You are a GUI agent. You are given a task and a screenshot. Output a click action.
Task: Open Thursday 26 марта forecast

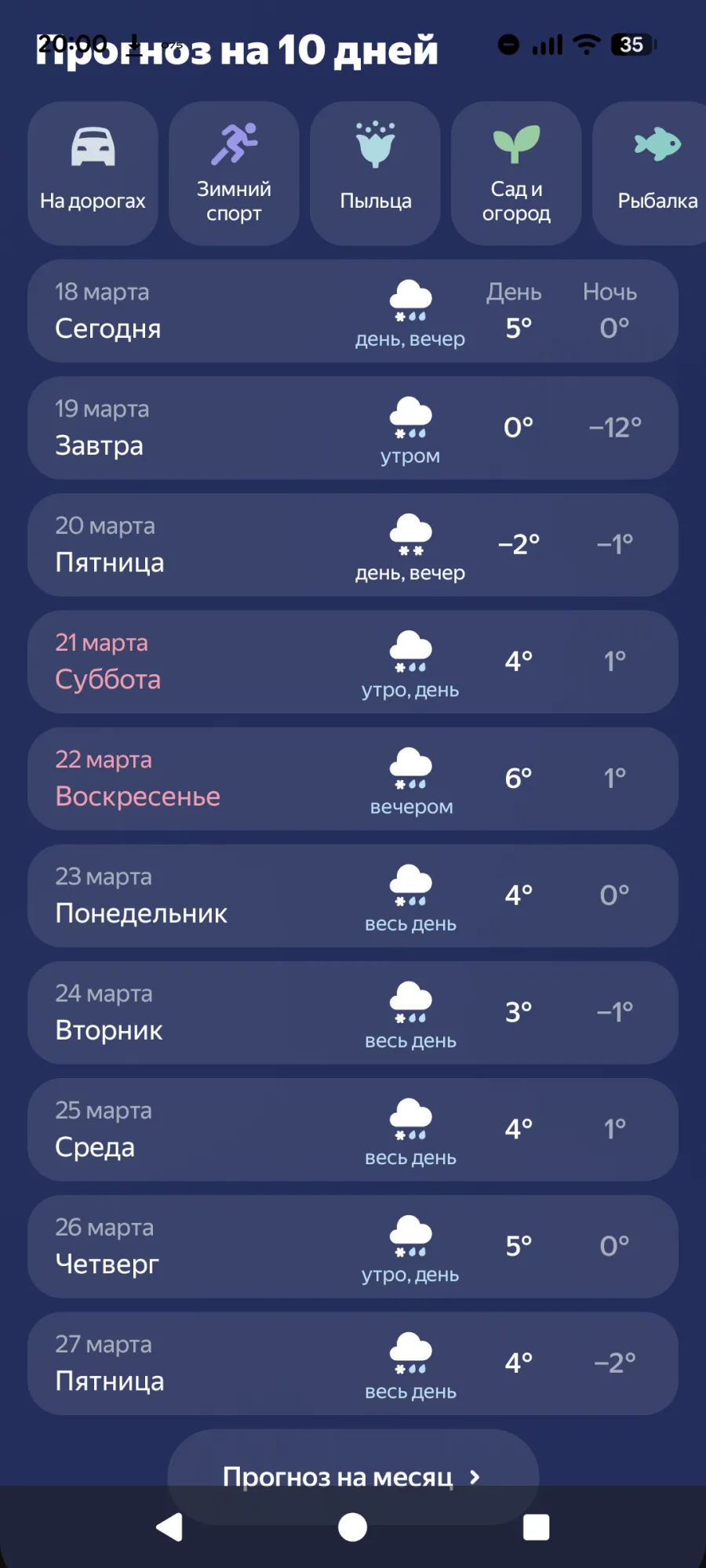[x=353, y=1246]
